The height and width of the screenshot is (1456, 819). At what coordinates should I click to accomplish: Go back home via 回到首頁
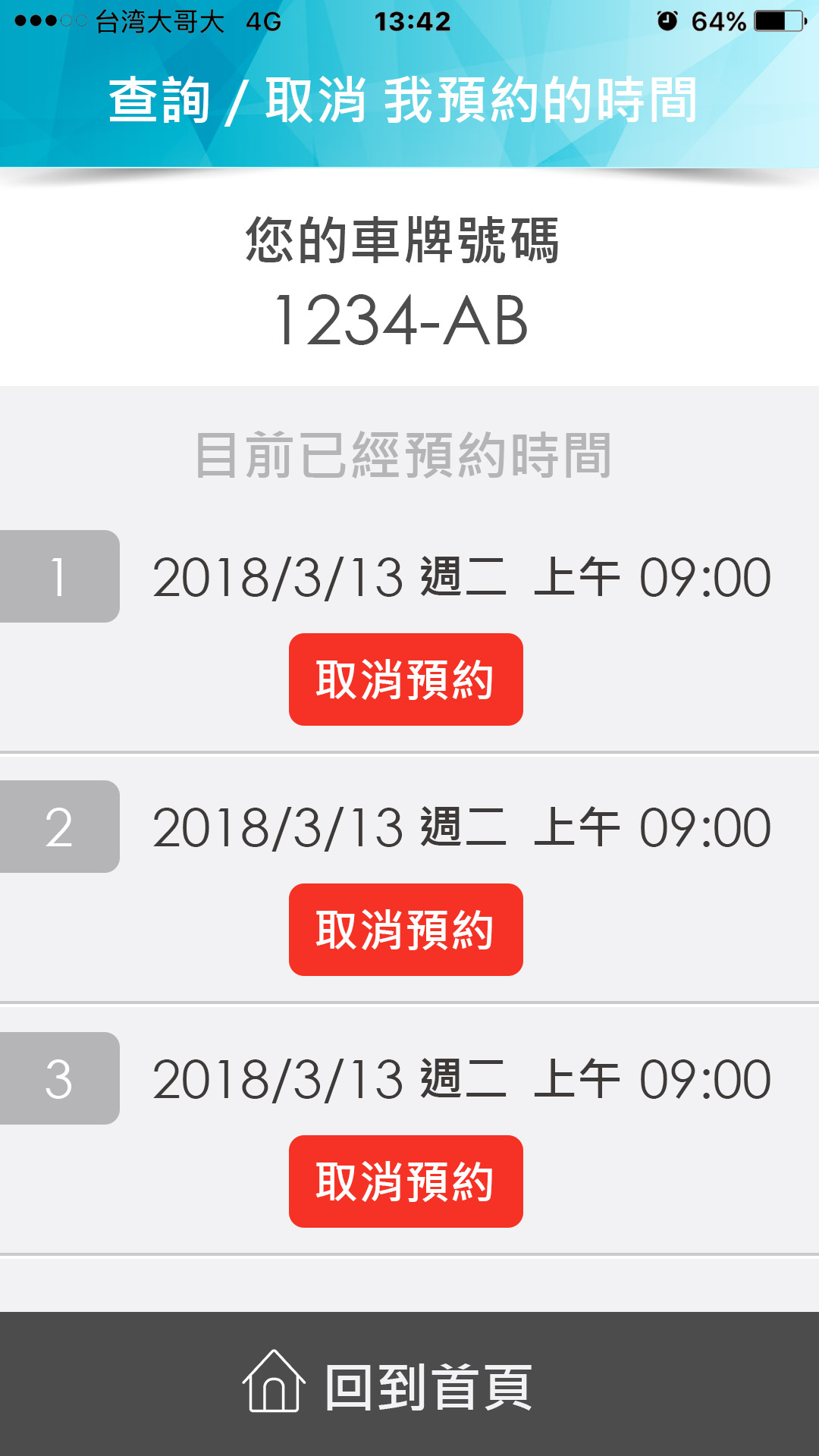point(409,1385)
